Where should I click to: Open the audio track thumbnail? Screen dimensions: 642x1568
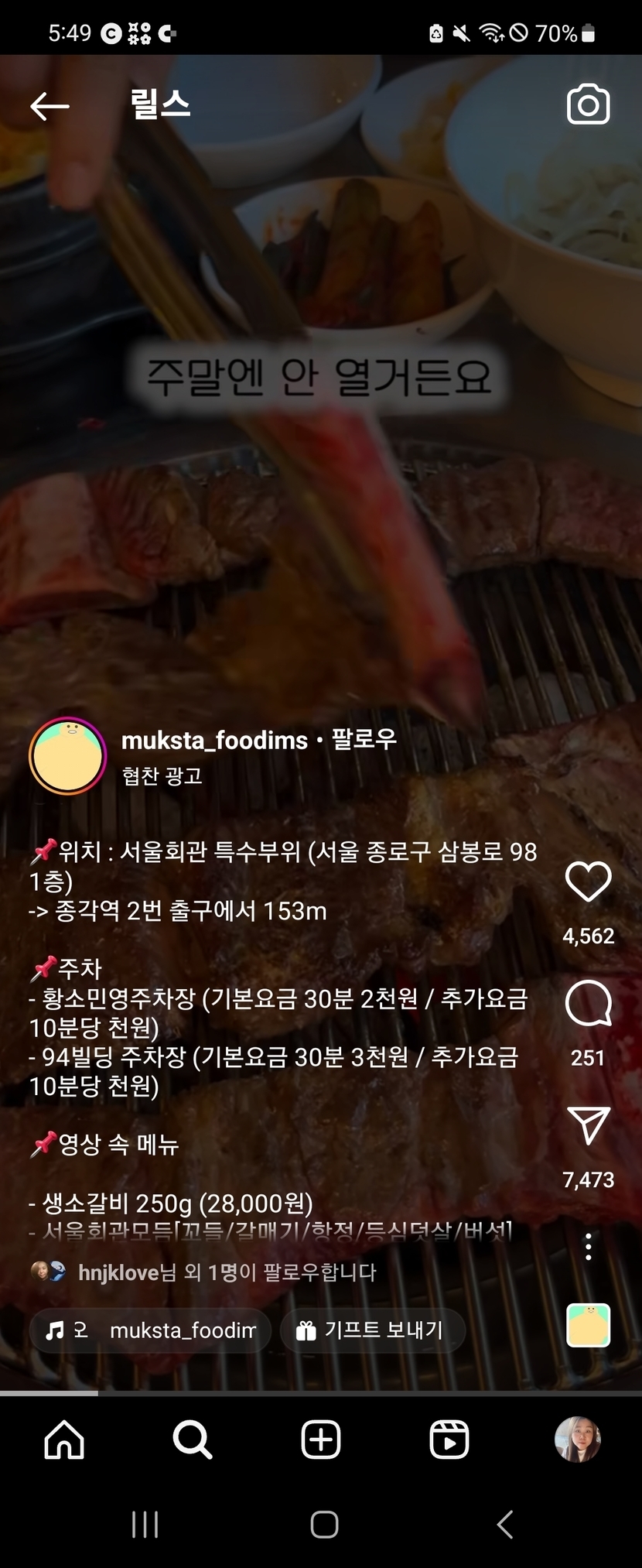588,1325
